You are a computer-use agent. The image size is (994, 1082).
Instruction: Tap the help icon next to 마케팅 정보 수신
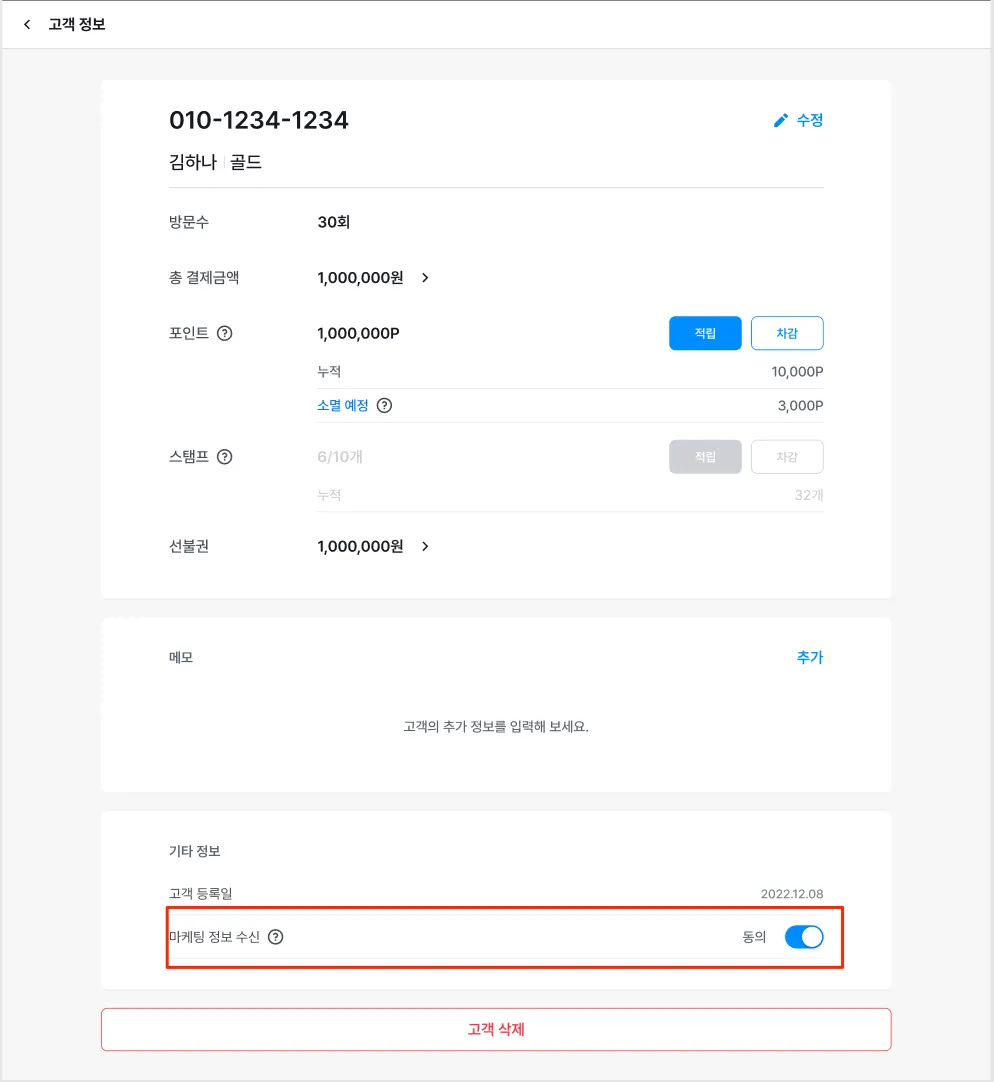(x=276, y=937)
